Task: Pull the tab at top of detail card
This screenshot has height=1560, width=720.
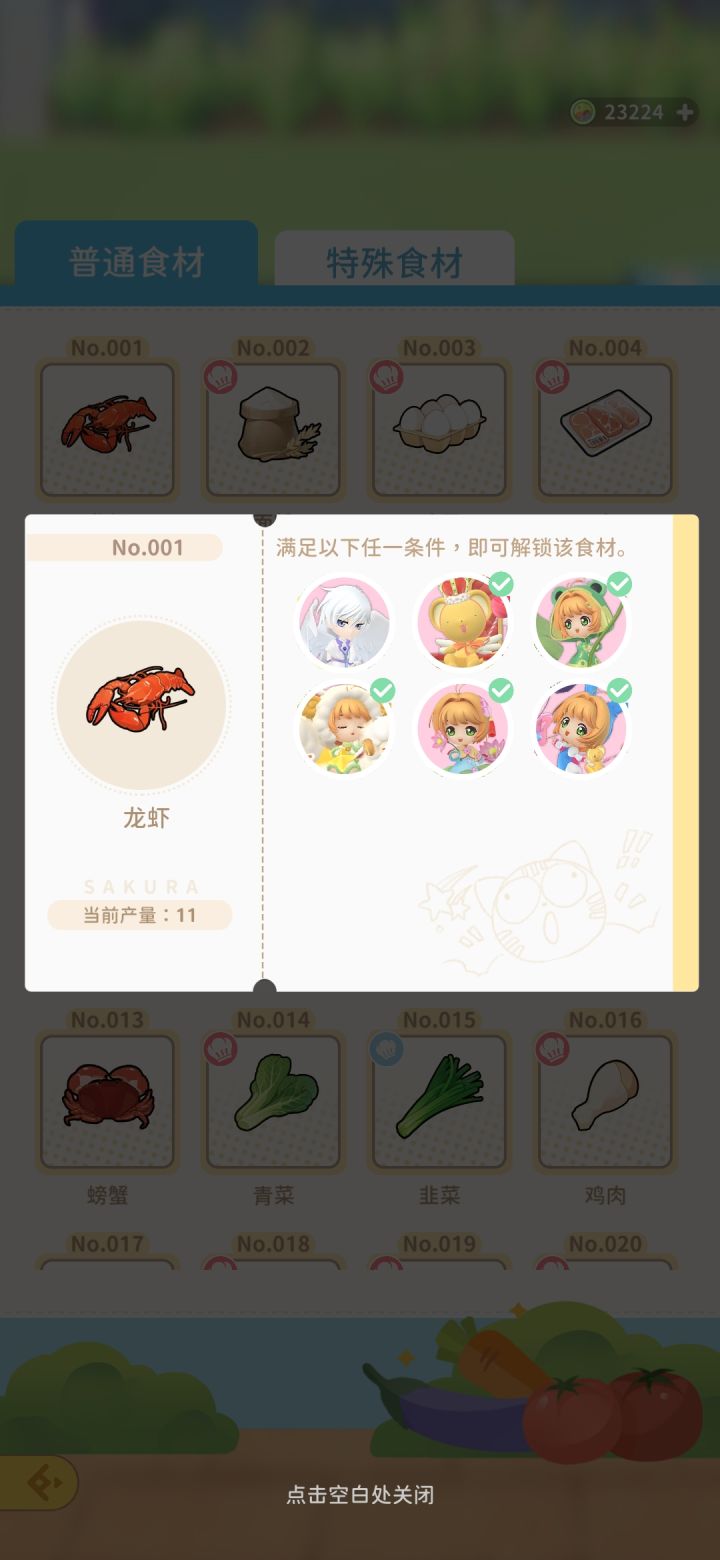Action: tap(262, 516)
